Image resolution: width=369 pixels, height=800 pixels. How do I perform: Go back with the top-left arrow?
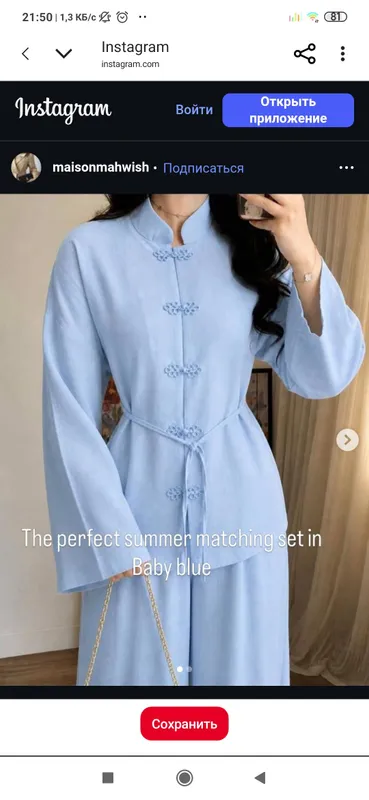25,54
